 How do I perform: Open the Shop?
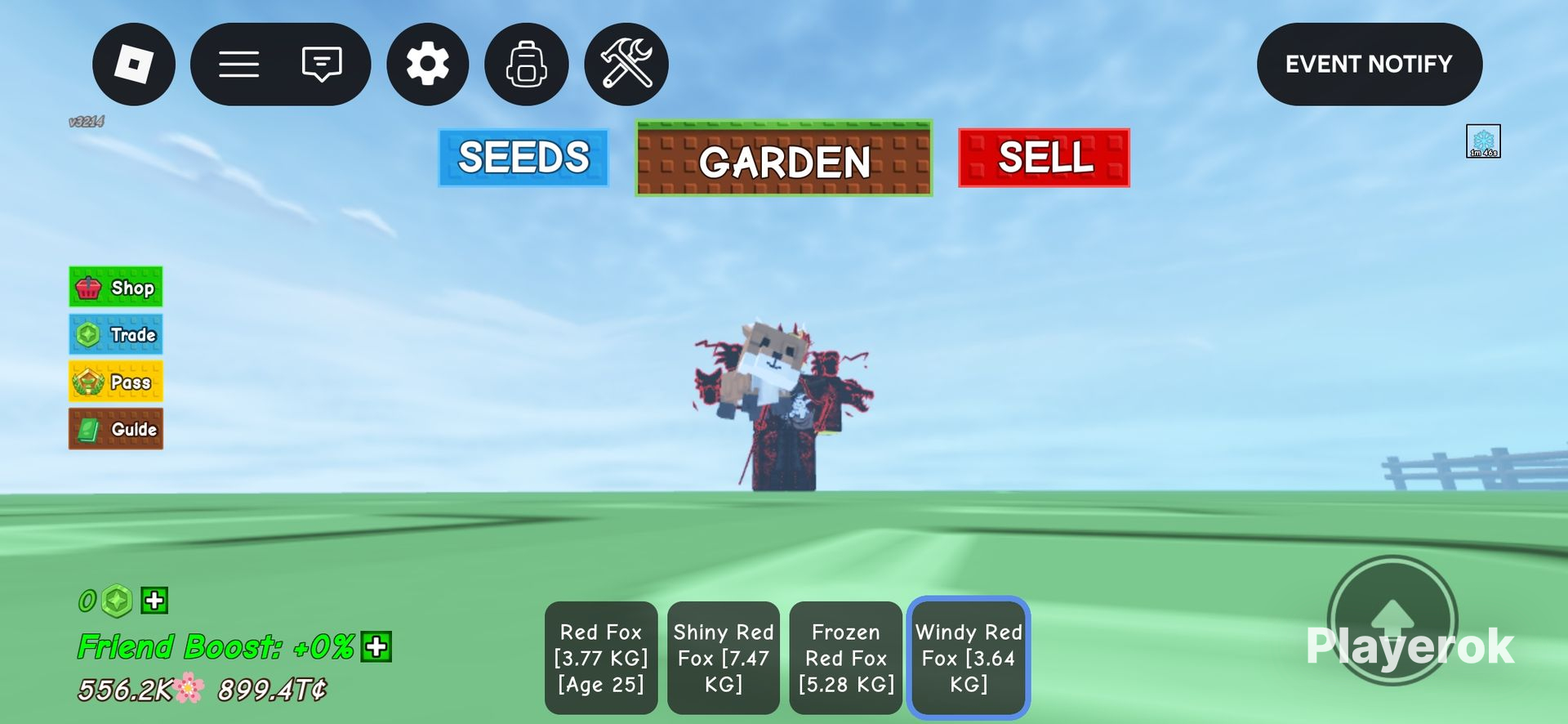(x=116, y=287)
